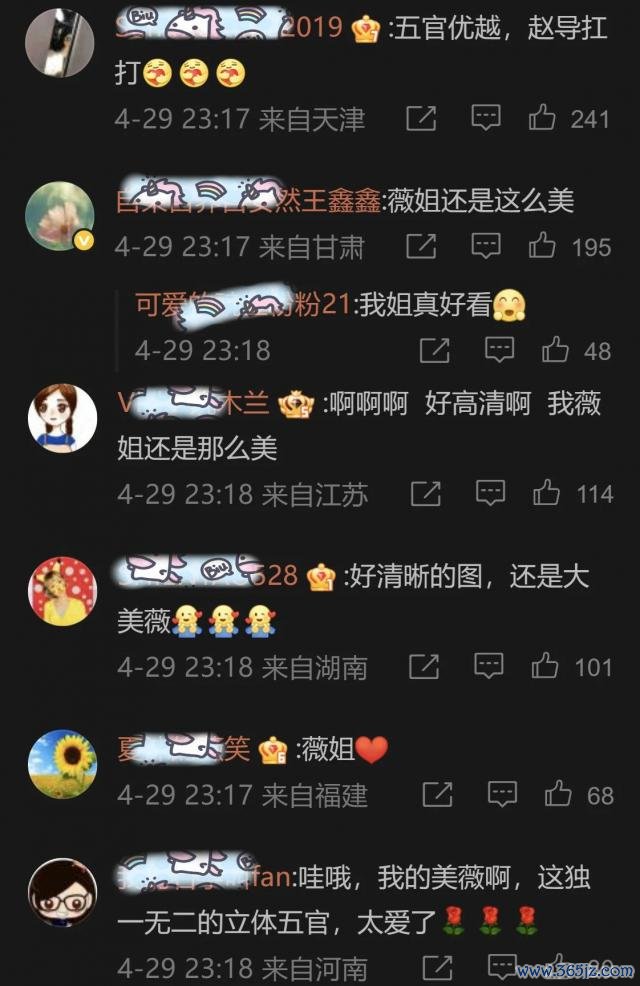Like the comment 啊啊啊 好高清啊

click(546, 493)
